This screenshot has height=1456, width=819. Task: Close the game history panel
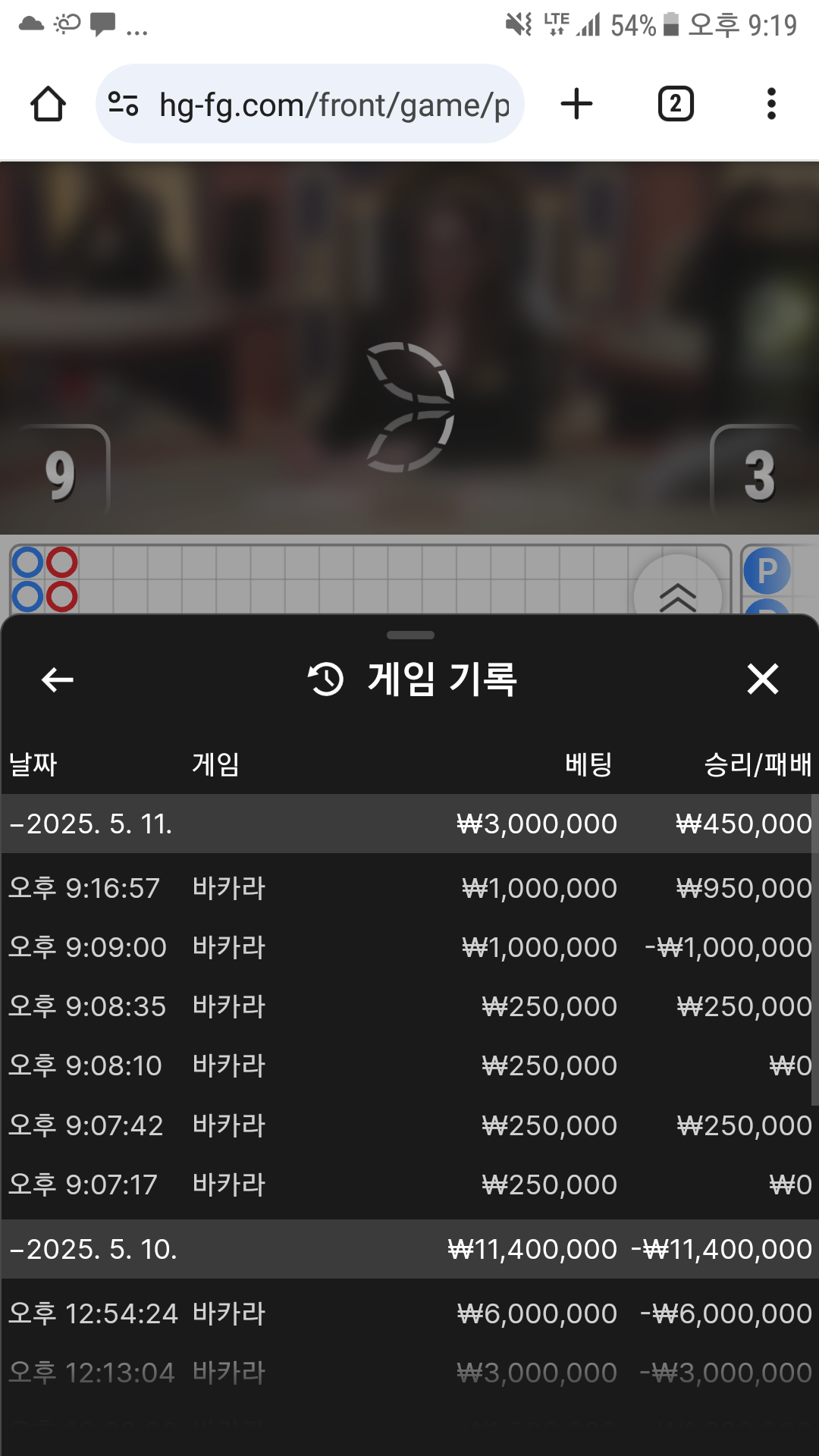[762, 679]
